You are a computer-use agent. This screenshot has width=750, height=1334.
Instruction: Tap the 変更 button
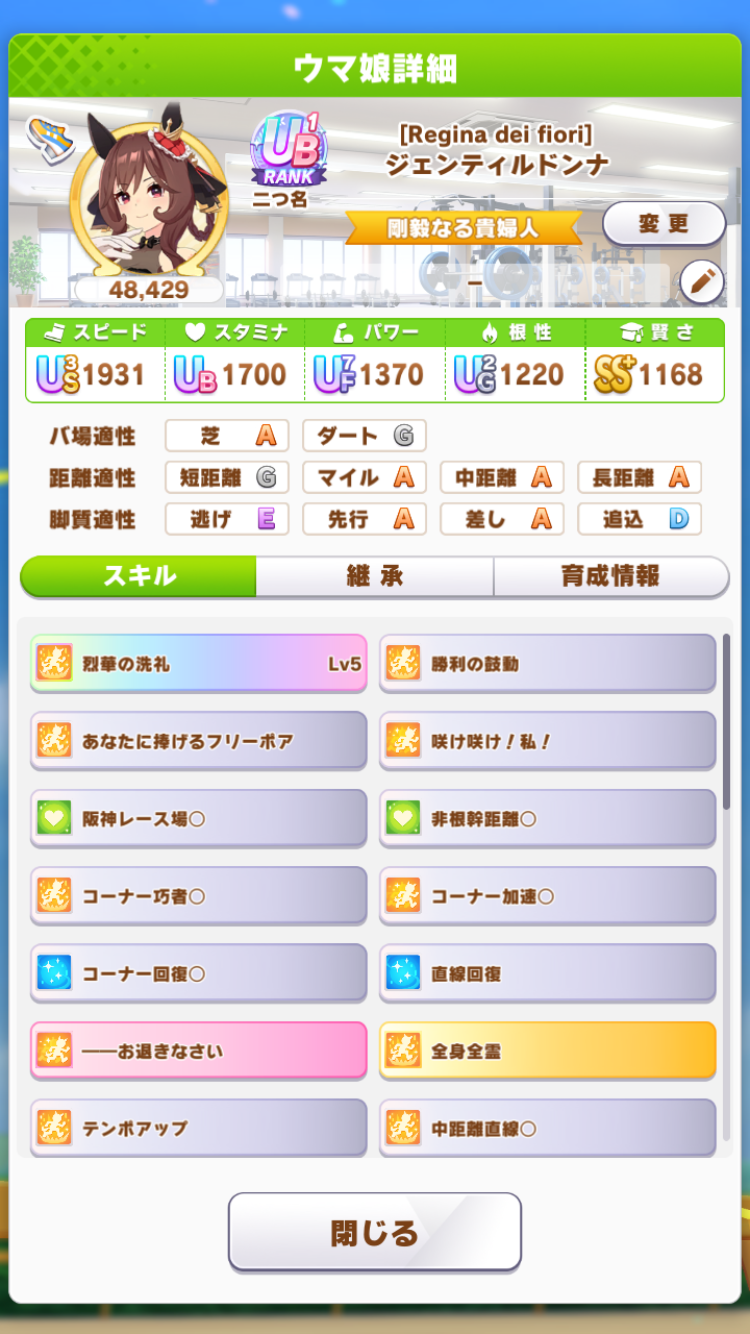pyautogui.click(x=663, y=224)
